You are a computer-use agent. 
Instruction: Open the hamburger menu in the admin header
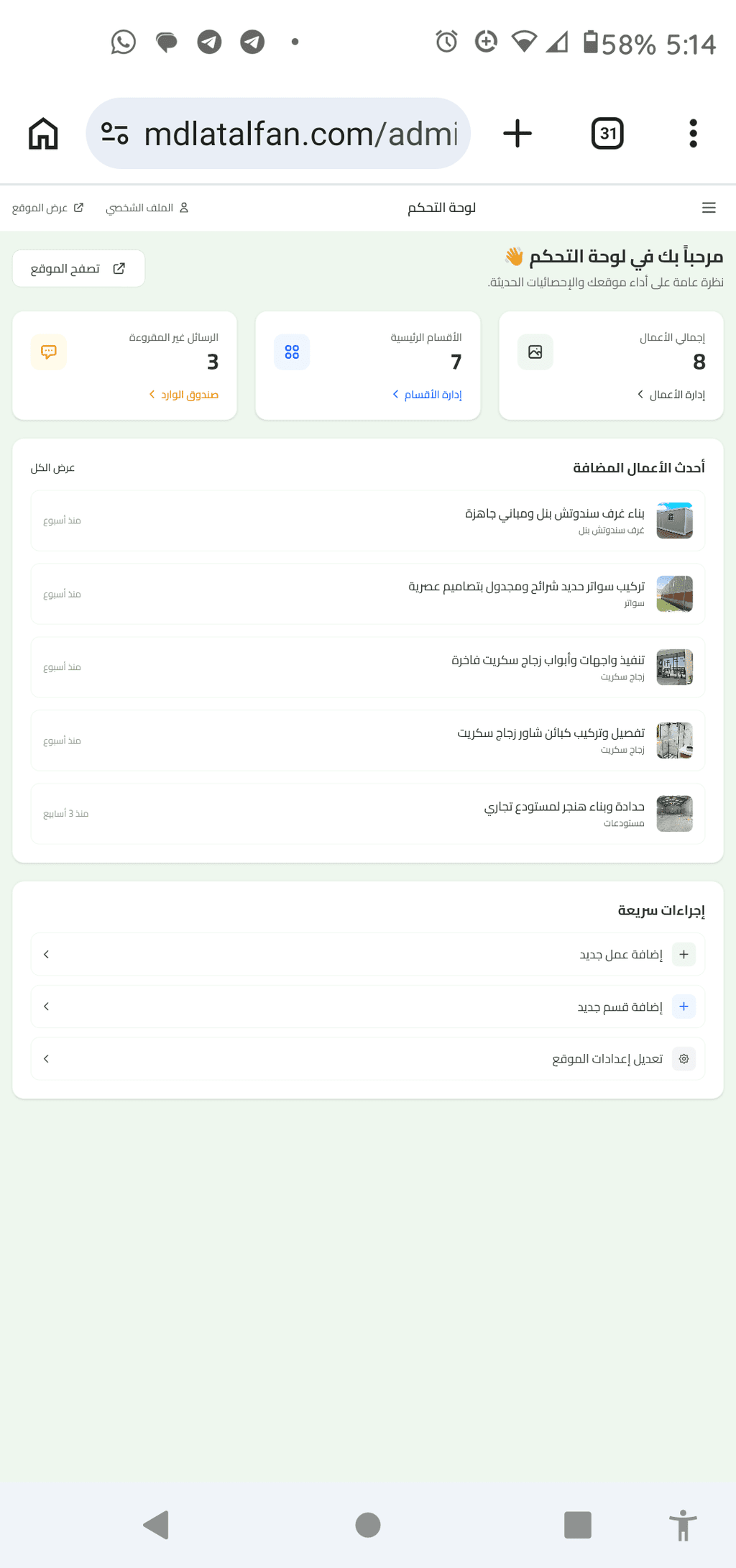point(709,208)
